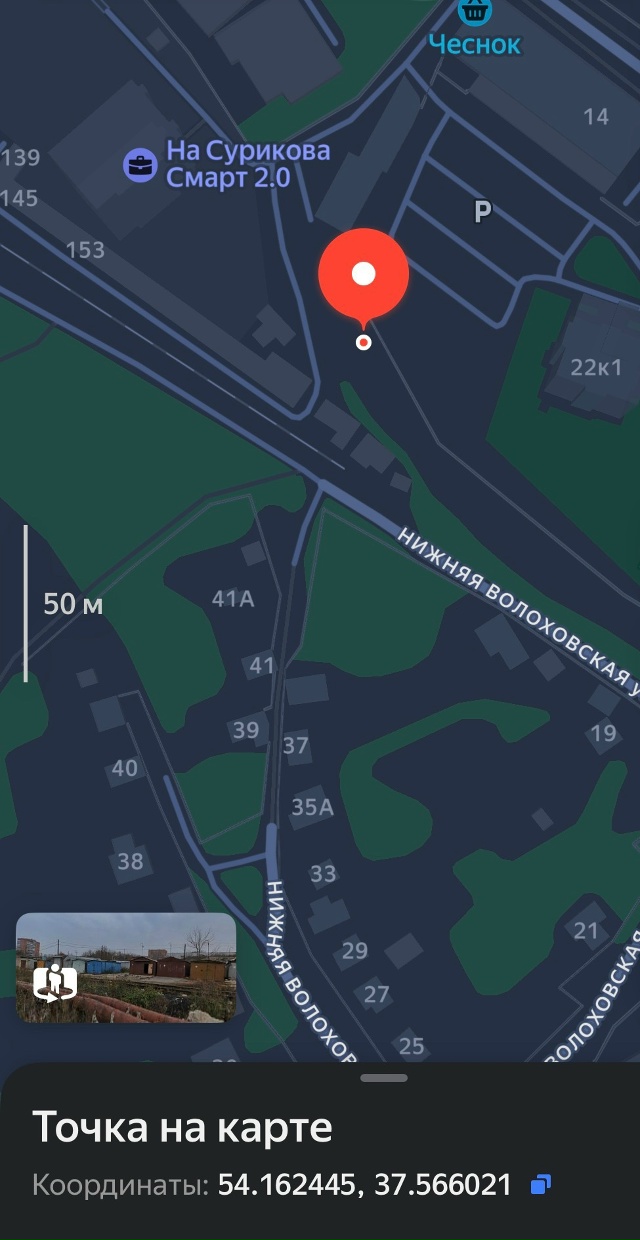The width and height of the screenshot is (640, 1240).
Task: Copy the coordinates with the copy icon
Action: pyautogui.click(x=541, y=1185)
